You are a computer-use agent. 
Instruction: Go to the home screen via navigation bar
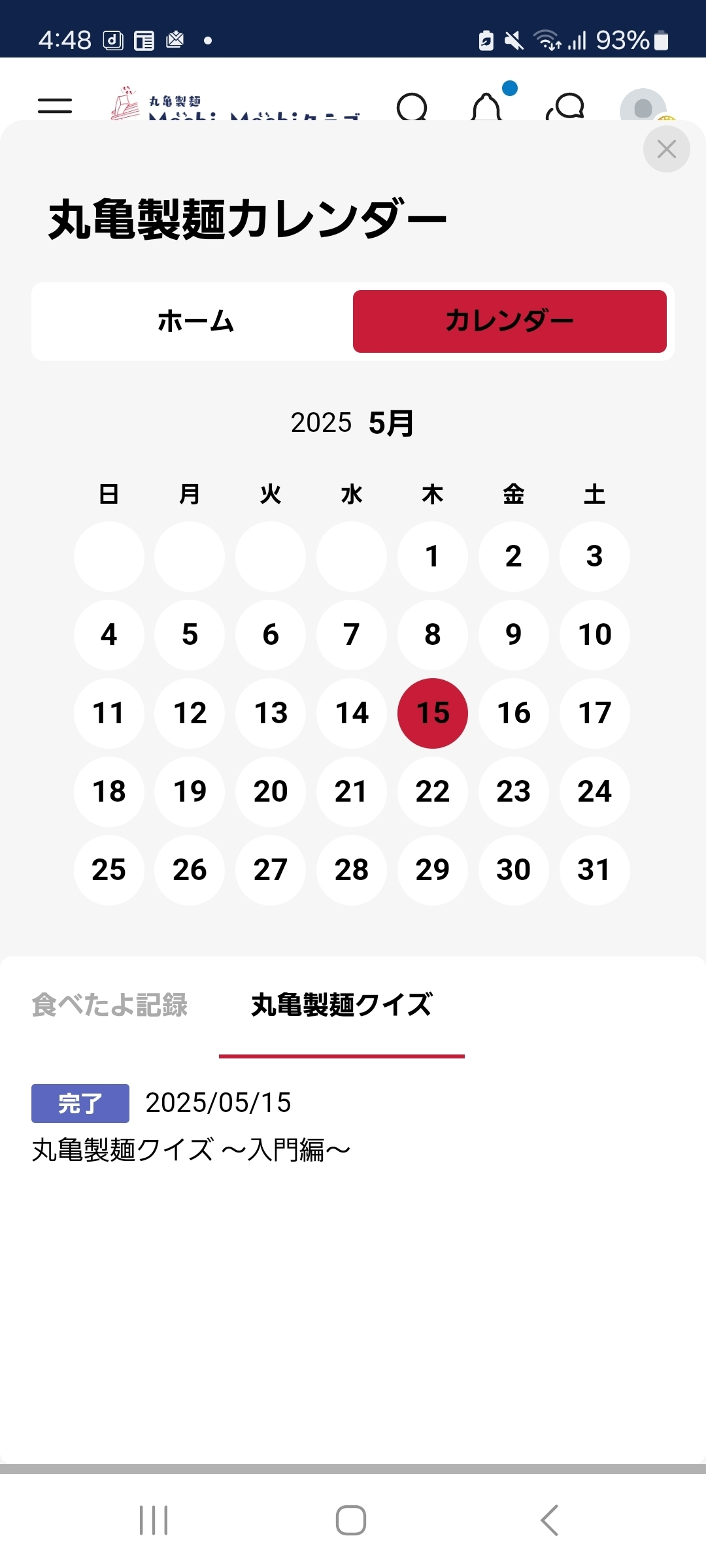pyautogui.click(x=351, y=1520)
